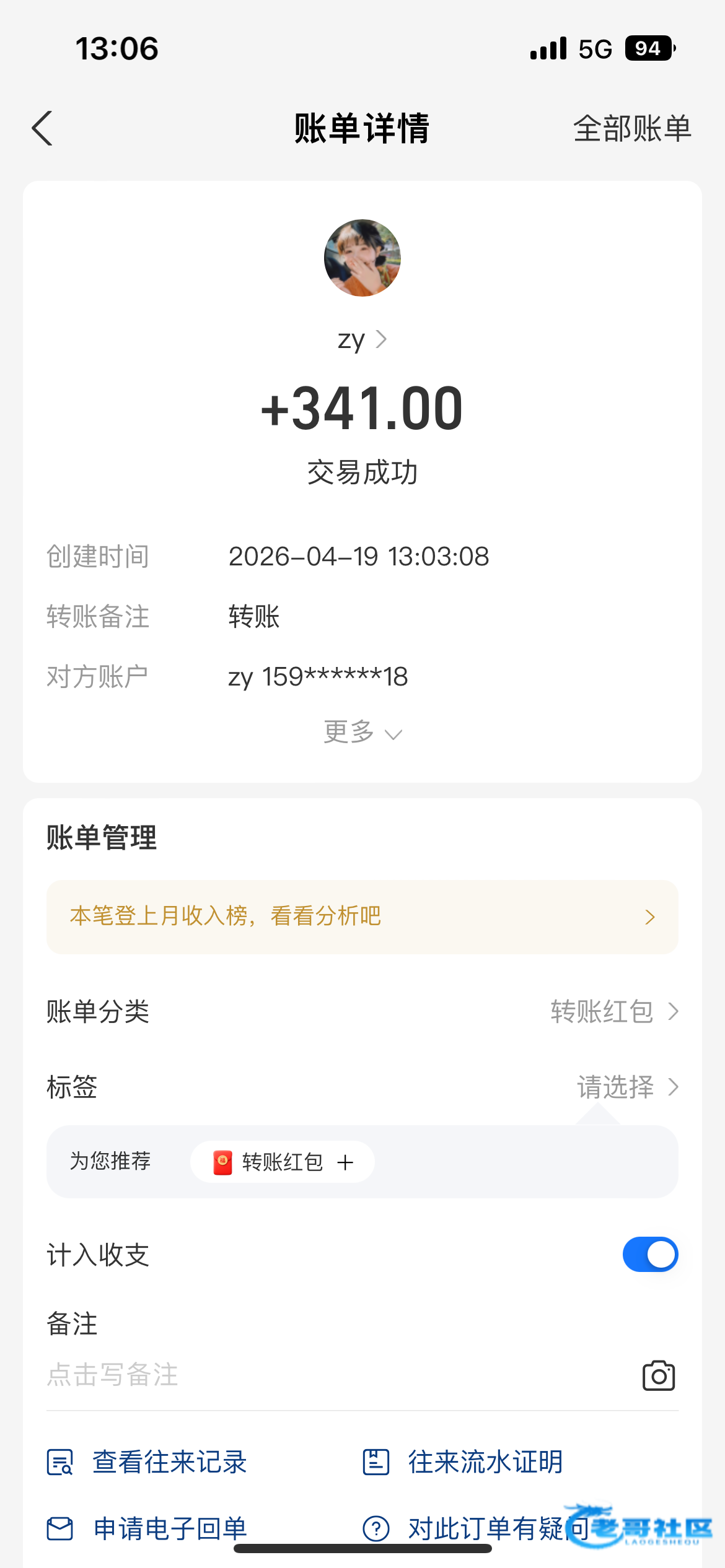Add the recommended 转账红包 tag
Image resolution: width=725 pixels, height=1568 pixels.
point(283,1162)
